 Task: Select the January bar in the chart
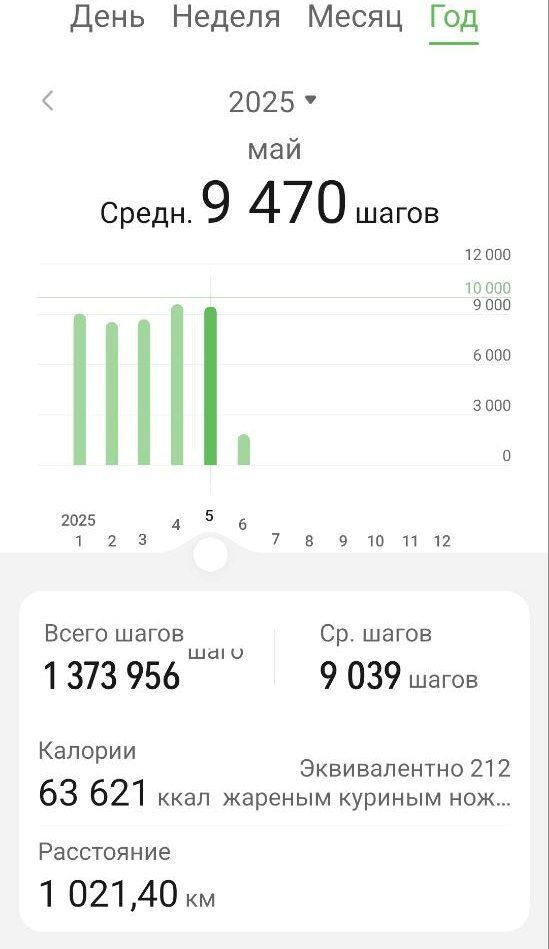[80, 389]
